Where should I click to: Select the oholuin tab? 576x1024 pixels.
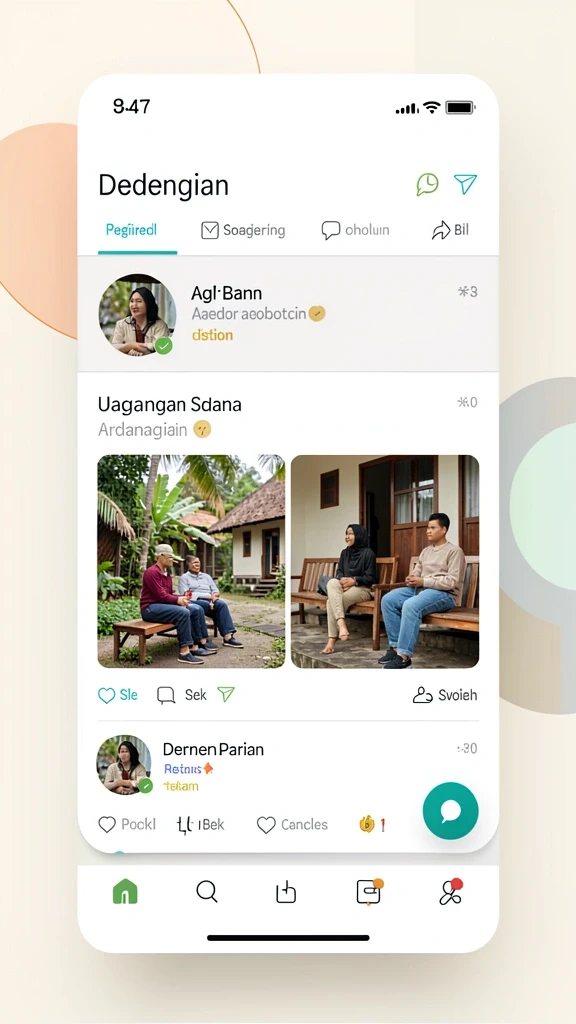coord(355,230)
